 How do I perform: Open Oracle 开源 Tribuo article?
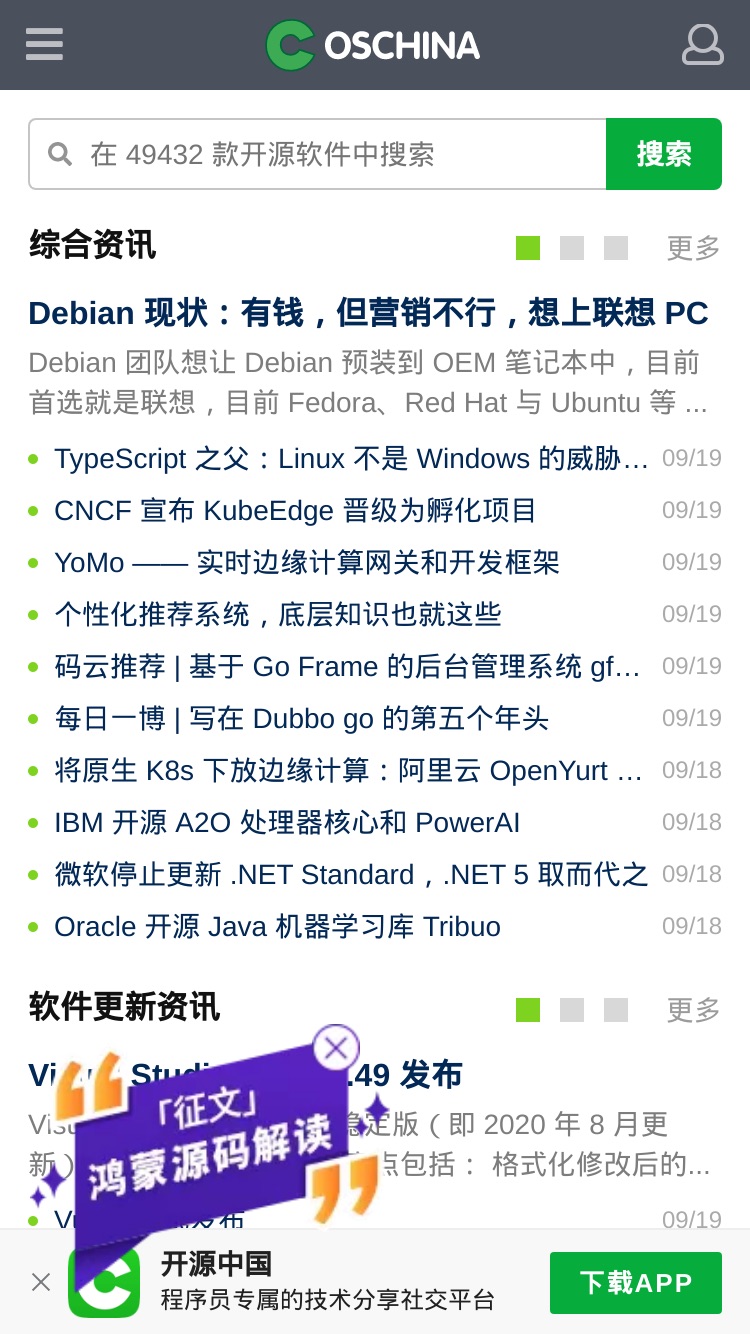[x=277, y=927]
